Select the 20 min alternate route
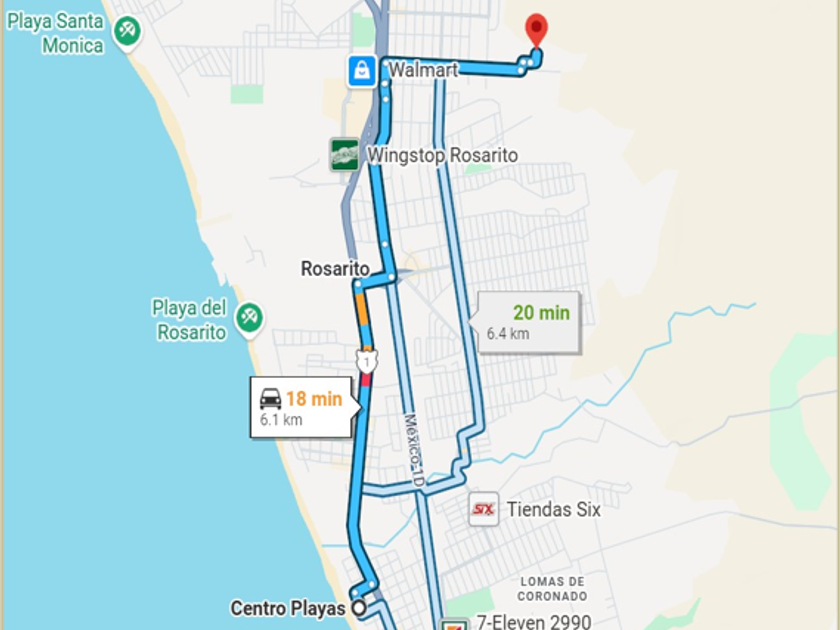The height and width of the screenshot is (630, 840). [530, 322]
